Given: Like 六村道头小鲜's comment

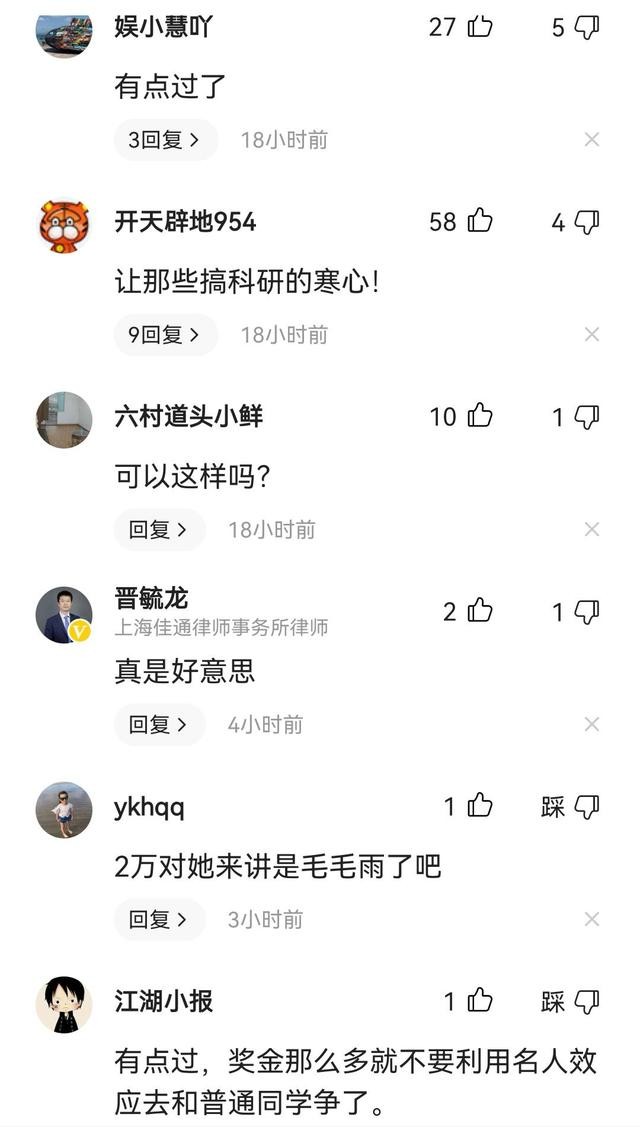Looking at the screenshot, I should tap(480, 416).
